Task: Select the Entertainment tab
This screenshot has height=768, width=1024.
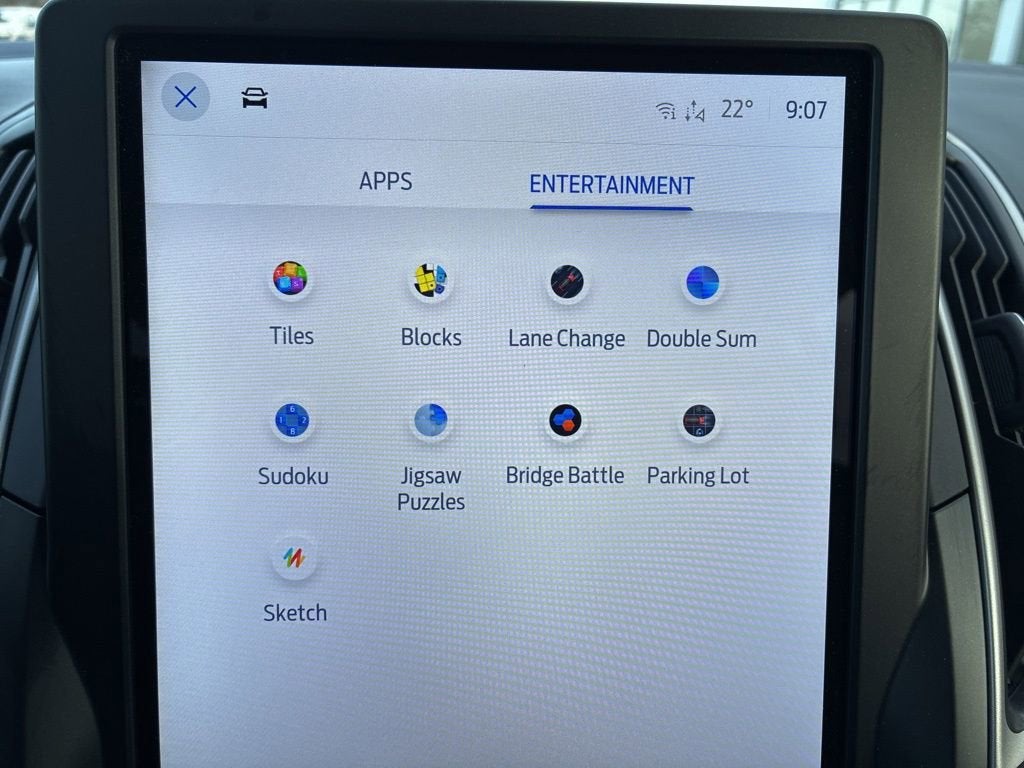Action: pos(611,185)
